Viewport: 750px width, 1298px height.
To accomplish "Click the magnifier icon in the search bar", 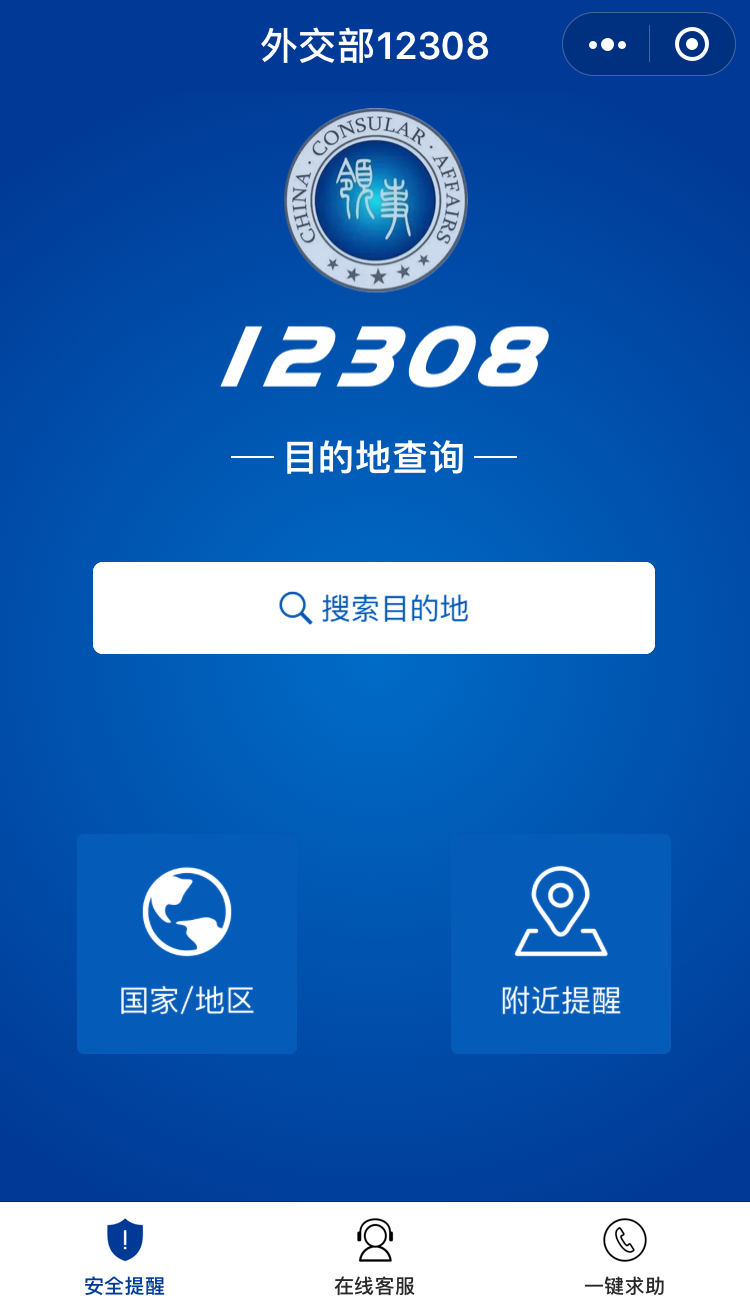I will point(293,607).
